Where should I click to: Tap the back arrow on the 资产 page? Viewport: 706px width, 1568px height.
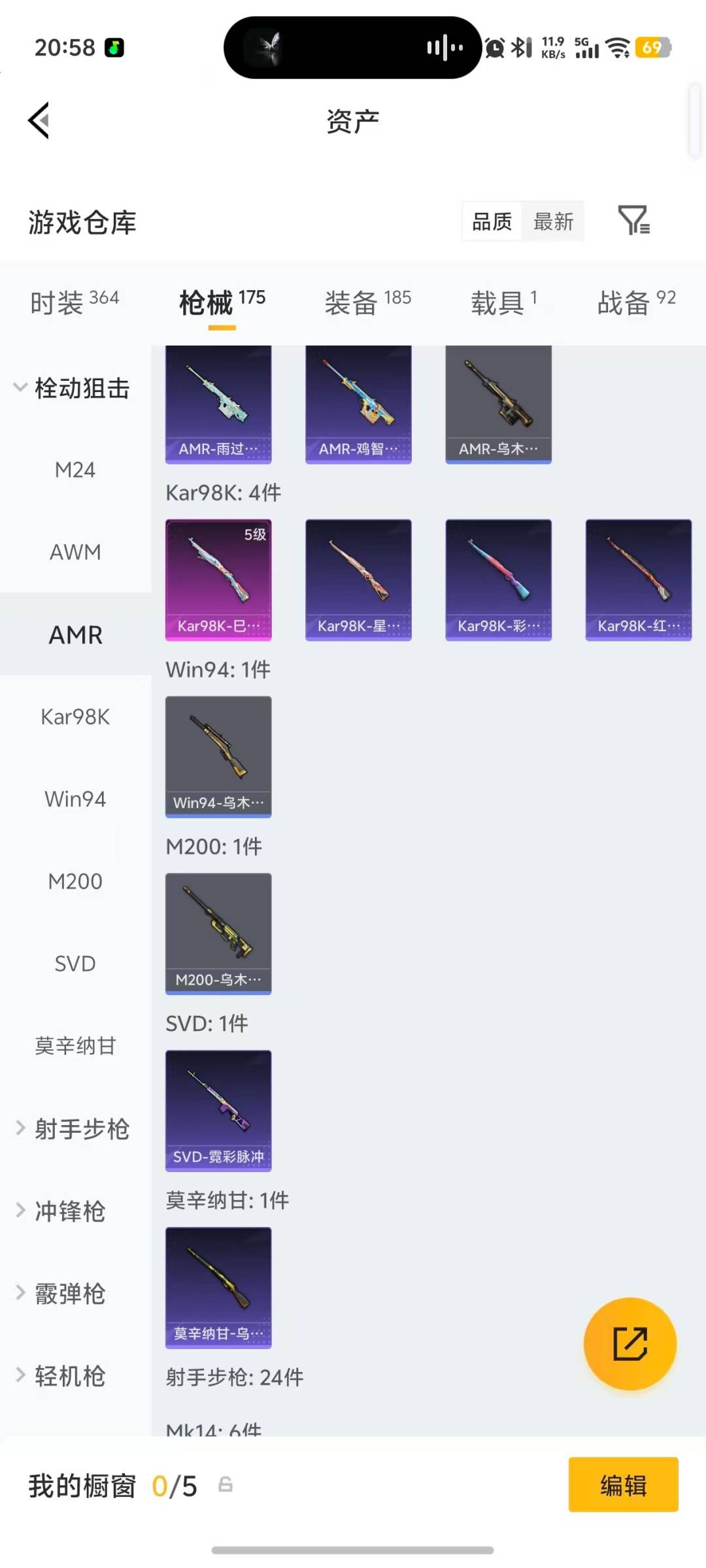tap(38, 121)
